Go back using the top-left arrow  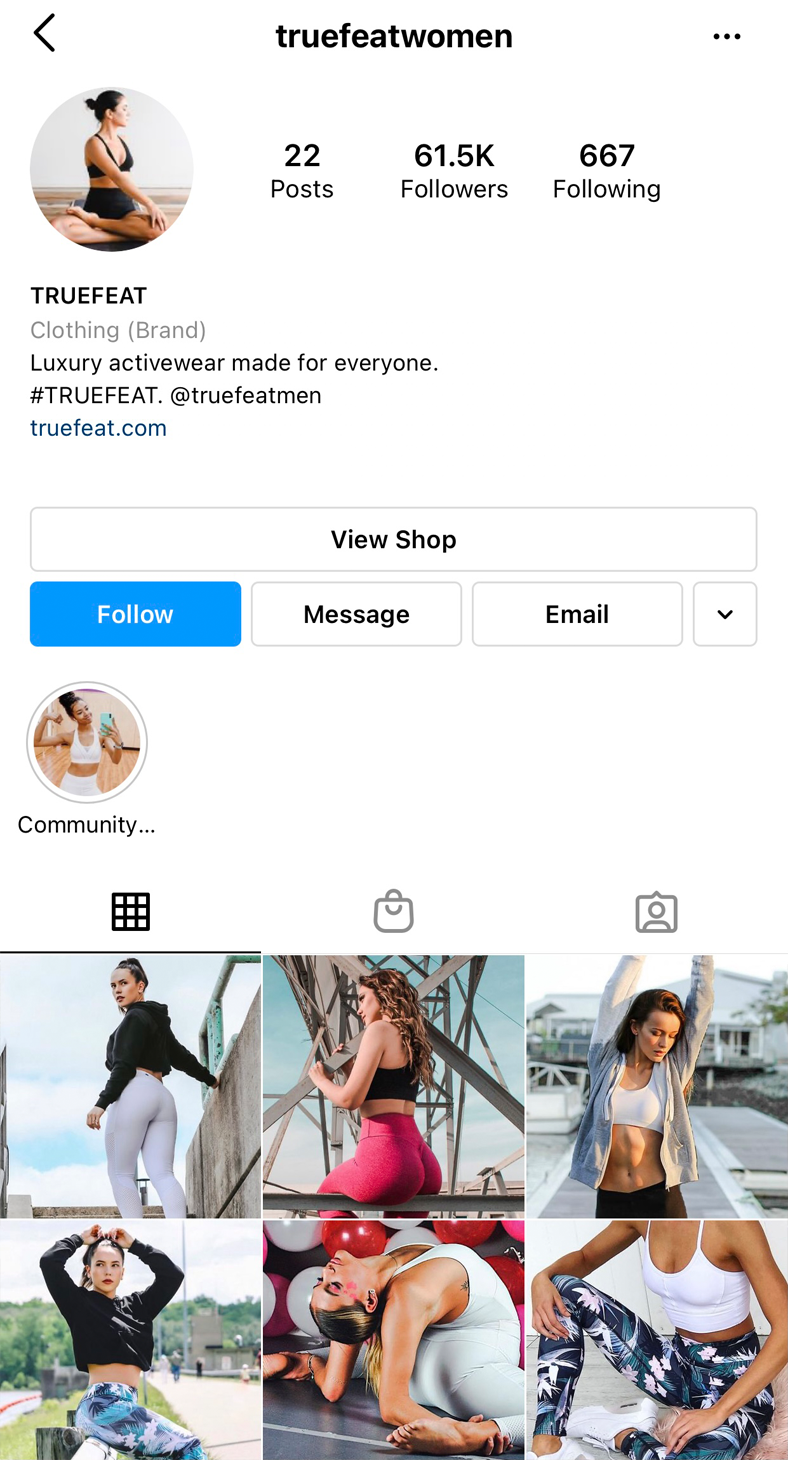(44, 34)
